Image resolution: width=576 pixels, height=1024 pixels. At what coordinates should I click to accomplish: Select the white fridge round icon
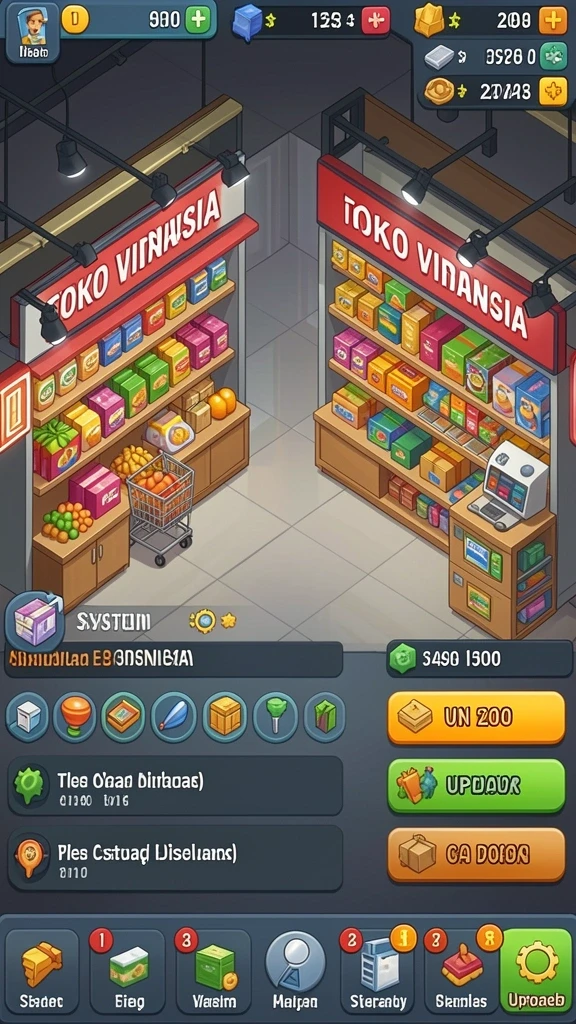pyautogui.click(x=27, y=717)
